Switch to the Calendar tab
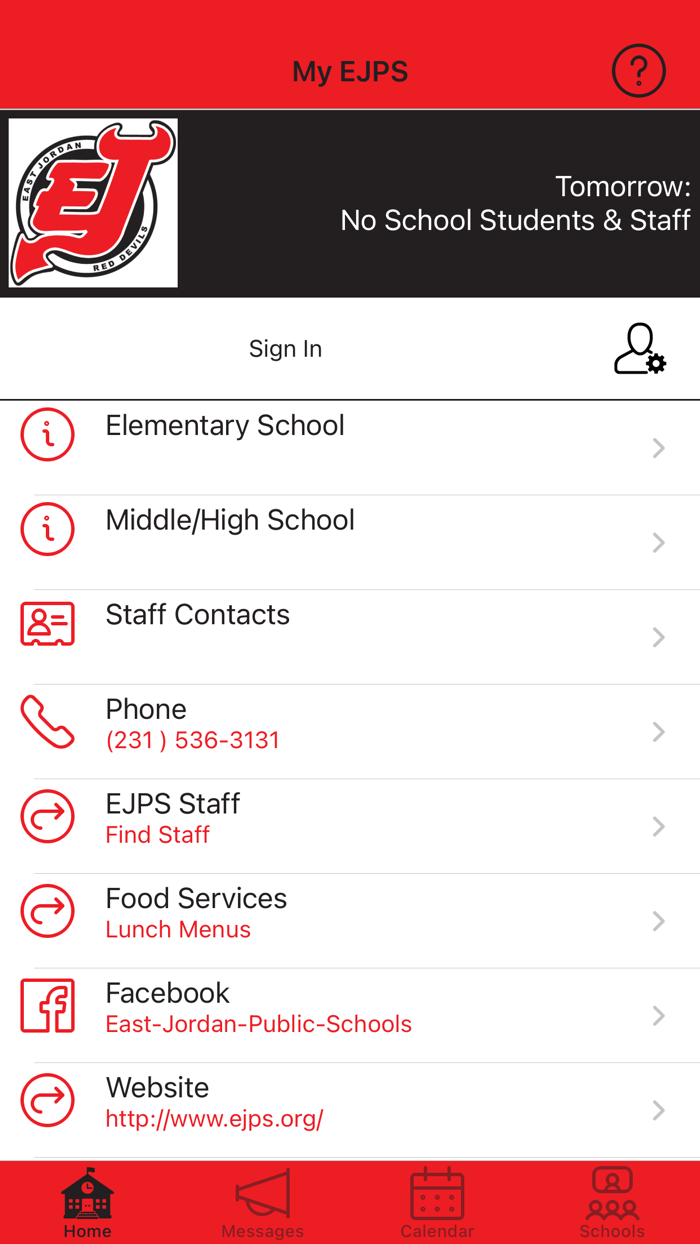 [x=437, y=1203]
